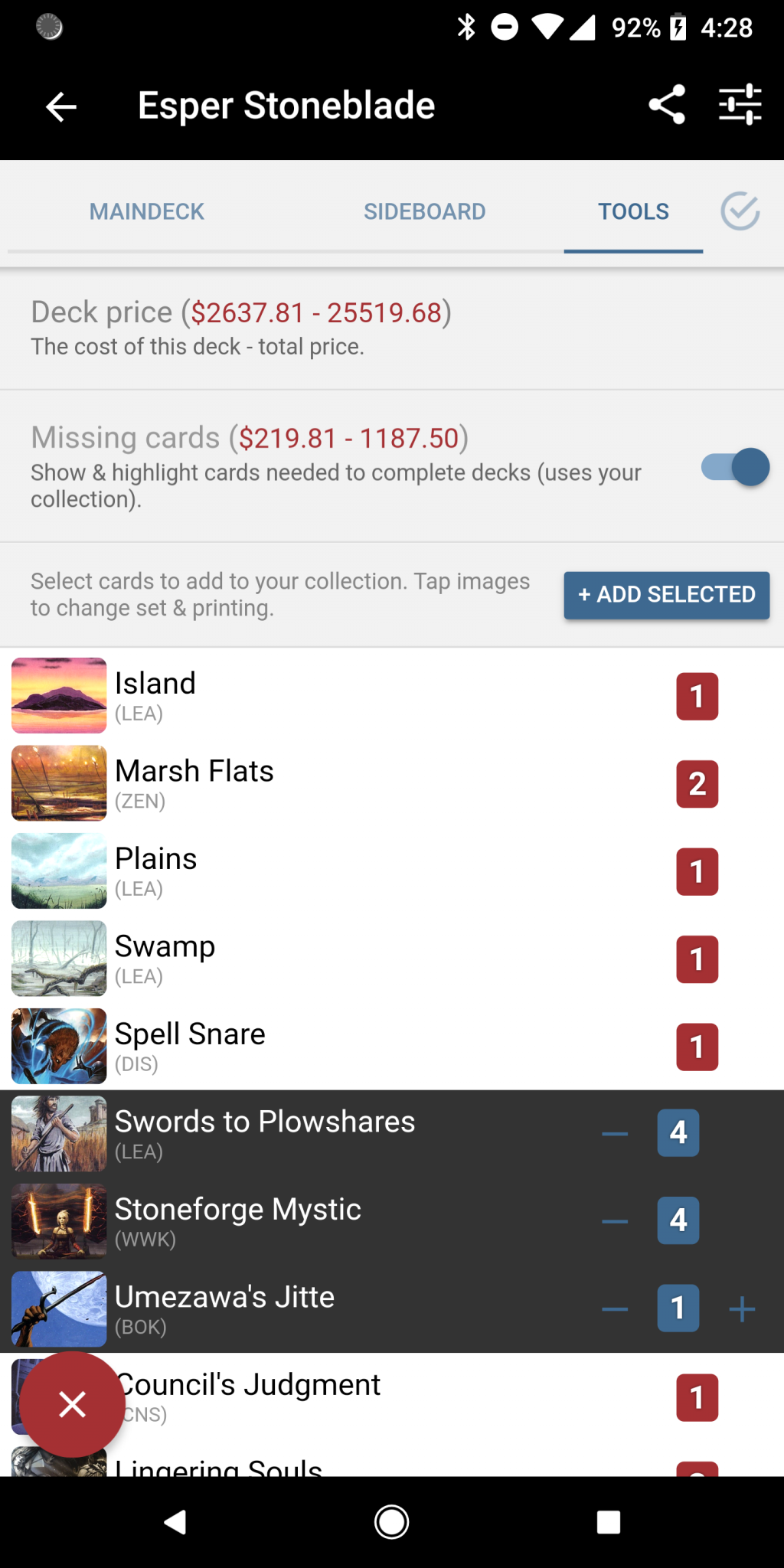The image size is (784, 1568).
Task: Select the Spell Snare row
Action: tap(345, 1046)
